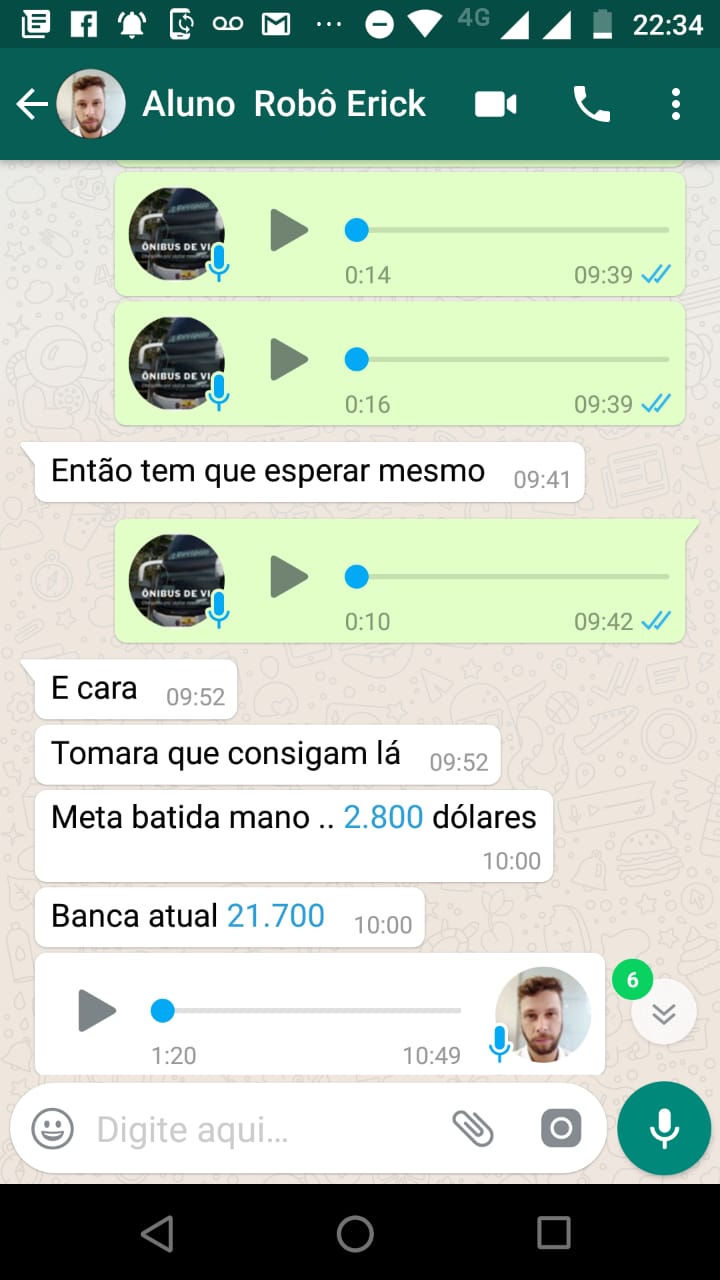Open the 2.800 number link
The image size is (720, 1280).
tap(383, 817)
